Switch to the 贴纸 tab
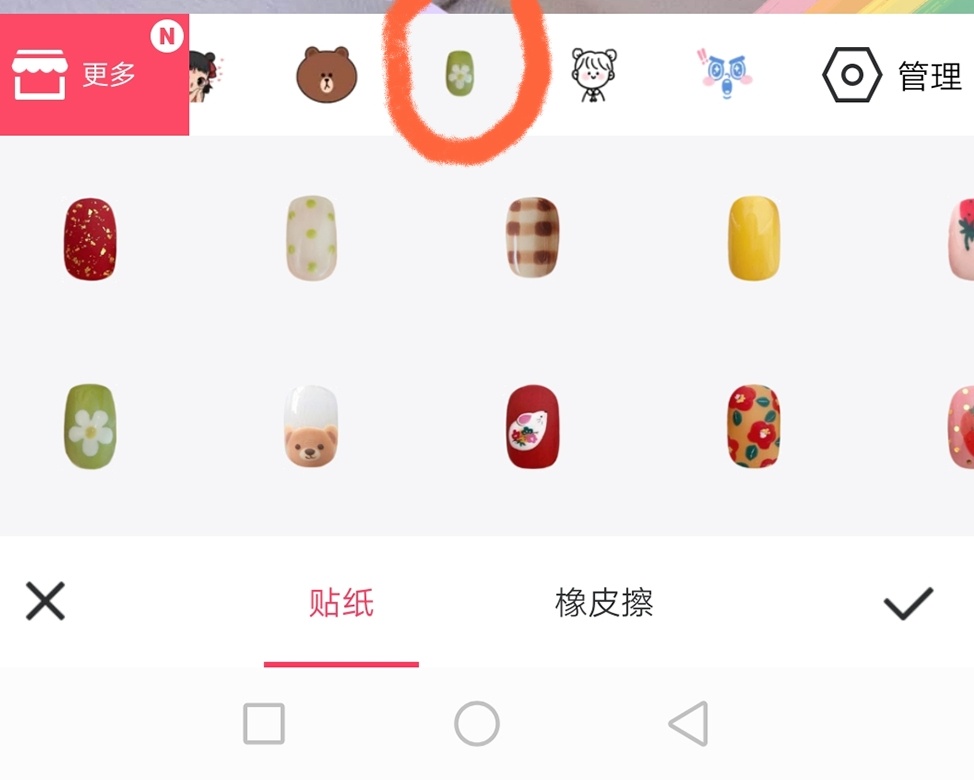Viewport: 974px width, 780px height. (x=341, y=603)
